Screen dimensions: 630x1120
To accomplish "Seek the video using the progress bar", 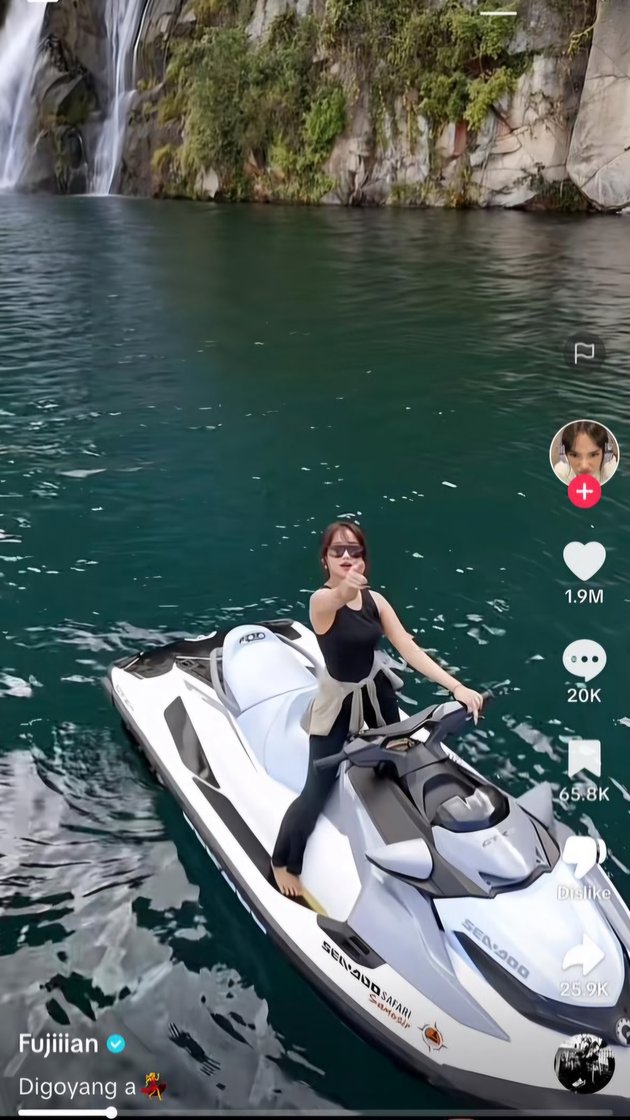I will pyautogui.click(x=110, y=1112).
